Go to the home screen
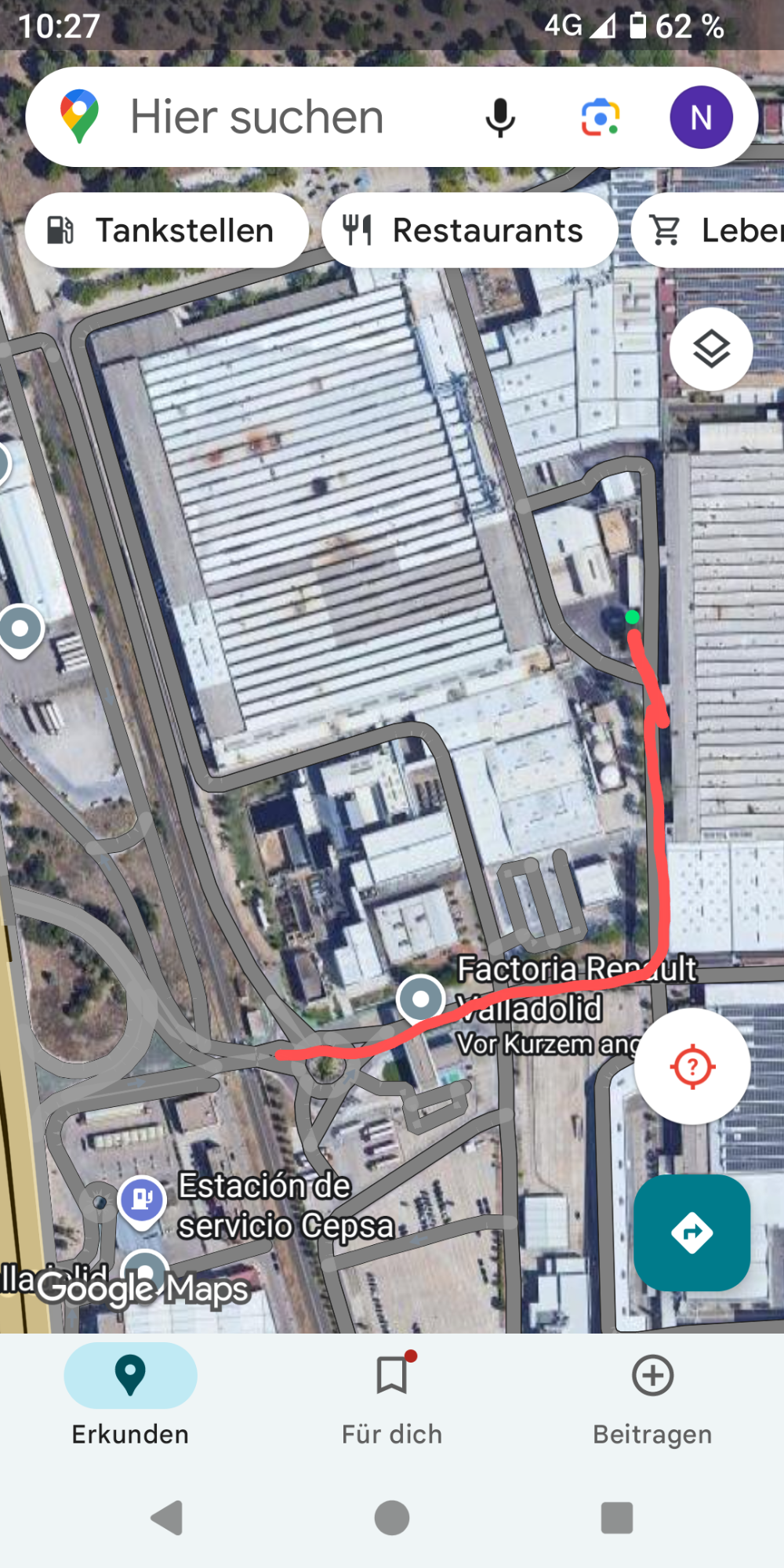 point(392,1518)
